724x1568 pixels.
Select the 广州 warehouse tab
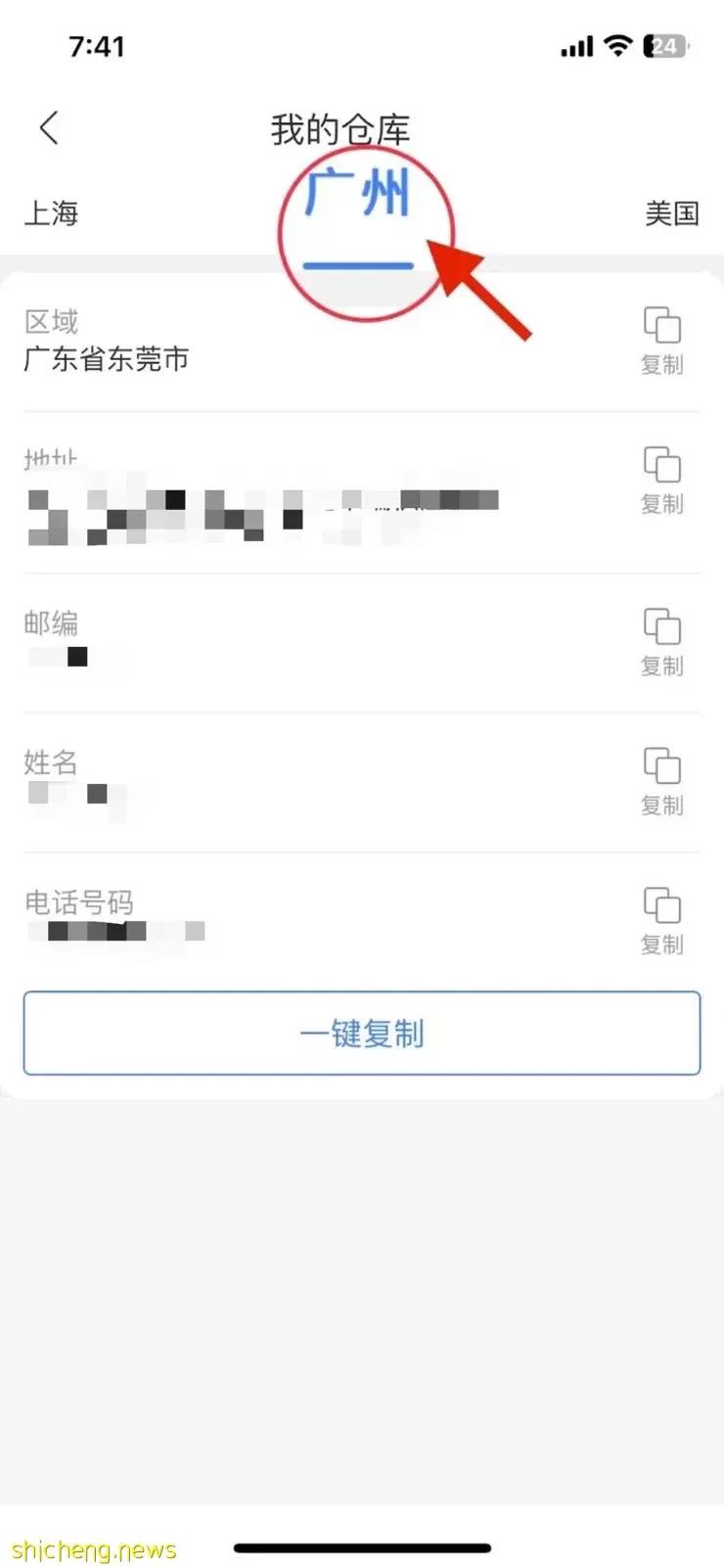(357, 194)
